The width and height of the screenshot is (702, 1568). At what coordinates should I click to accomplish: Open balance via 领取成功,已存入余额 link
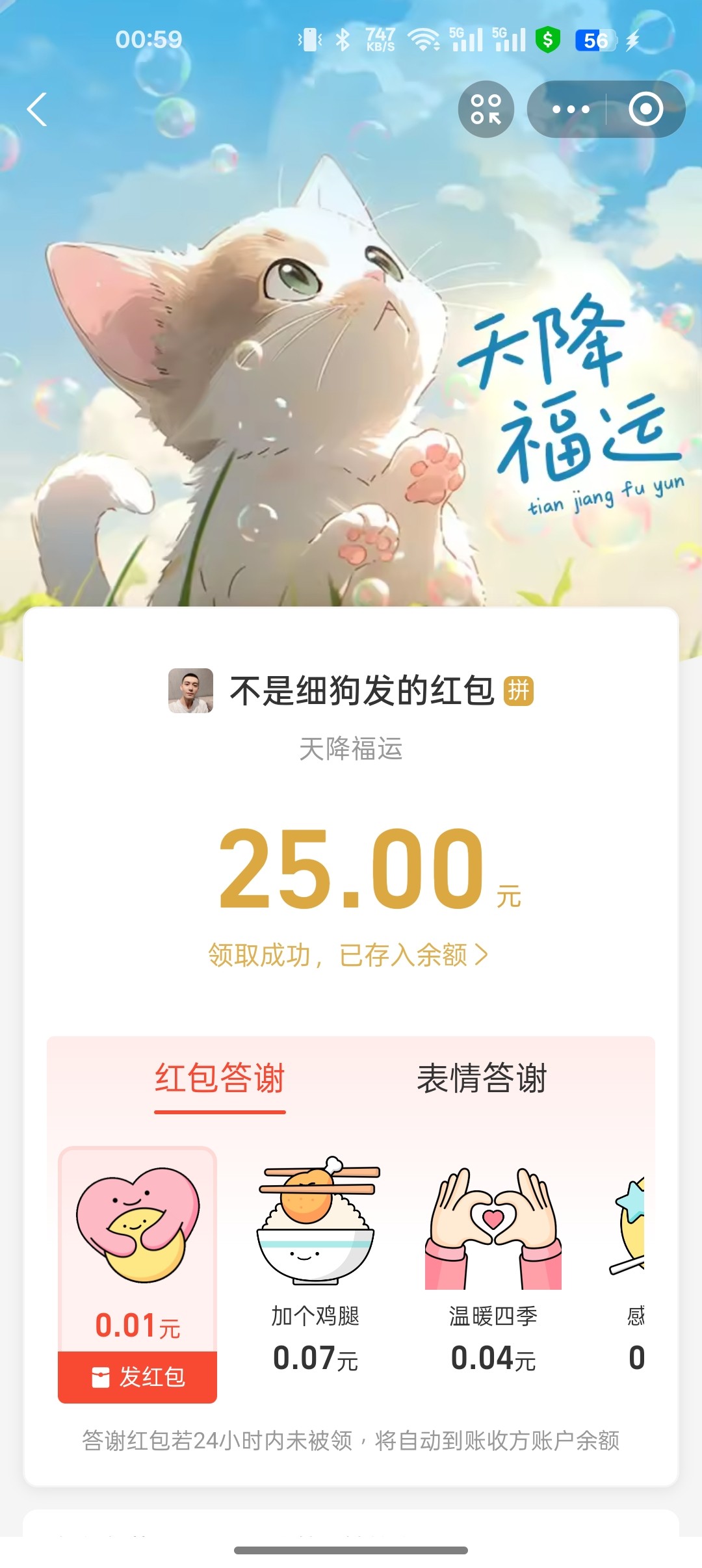coord(348,955)
